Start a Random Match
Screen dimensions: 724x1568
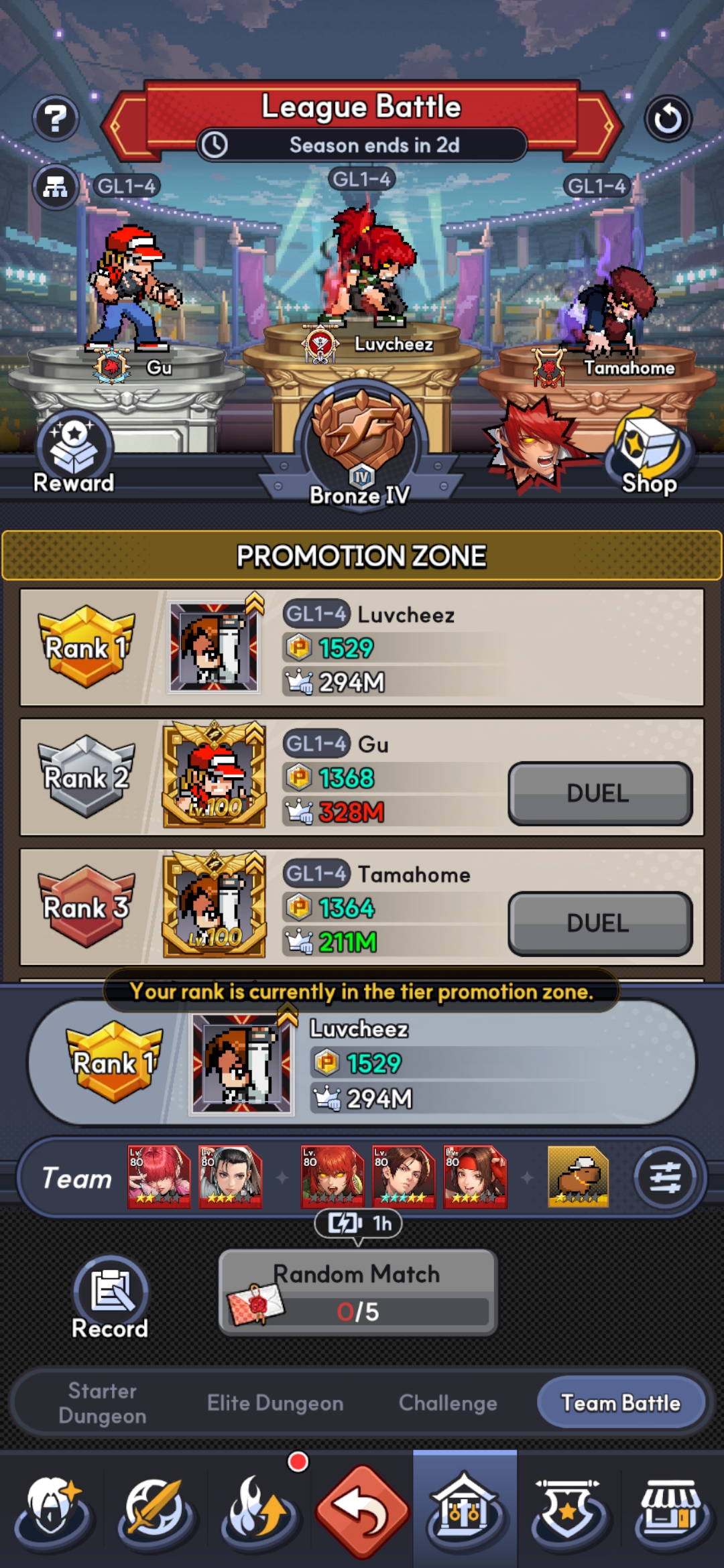[358, 1293]
